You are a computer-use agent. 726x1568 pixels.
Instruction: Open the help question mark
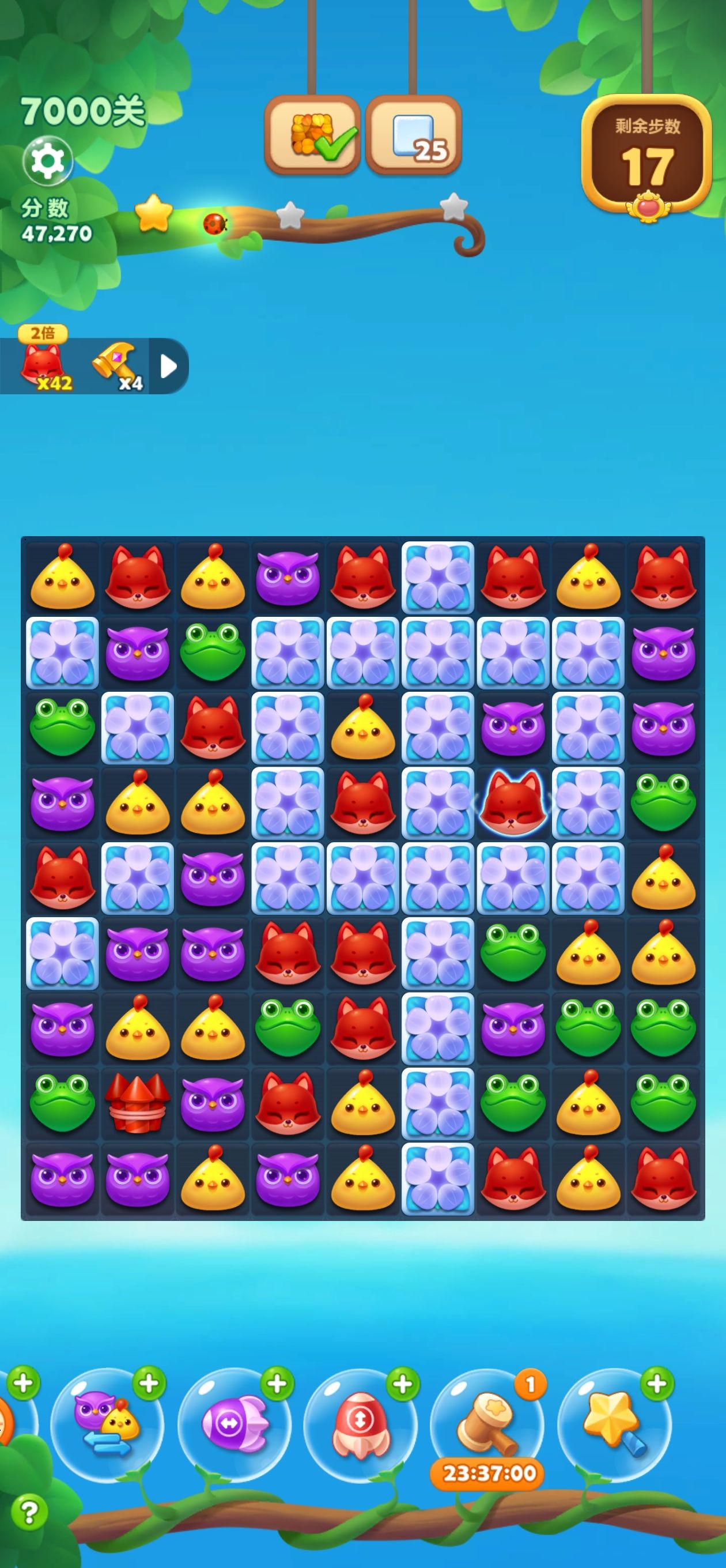[29, 1512]
